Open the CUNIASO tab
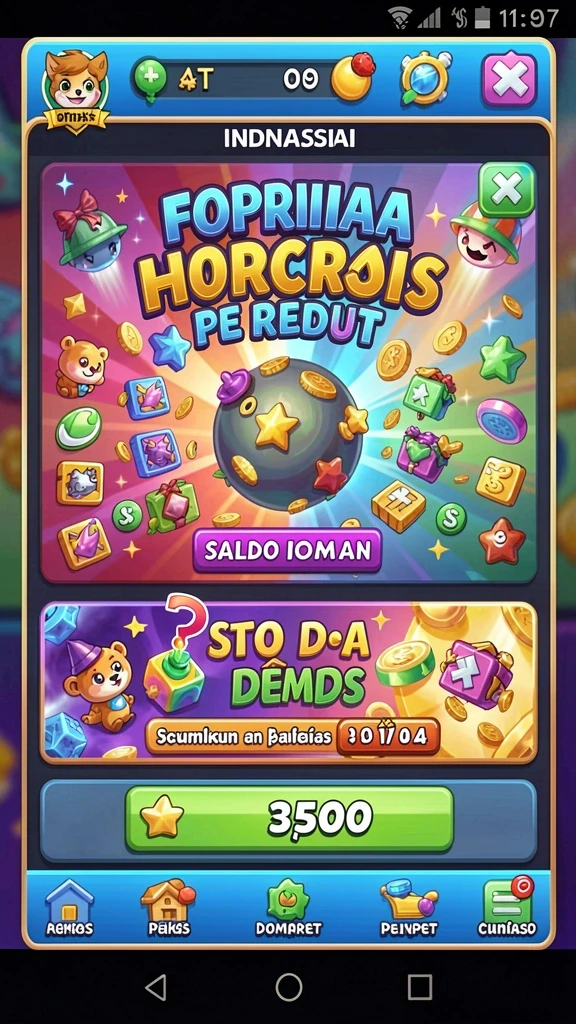 coord(507,908)
